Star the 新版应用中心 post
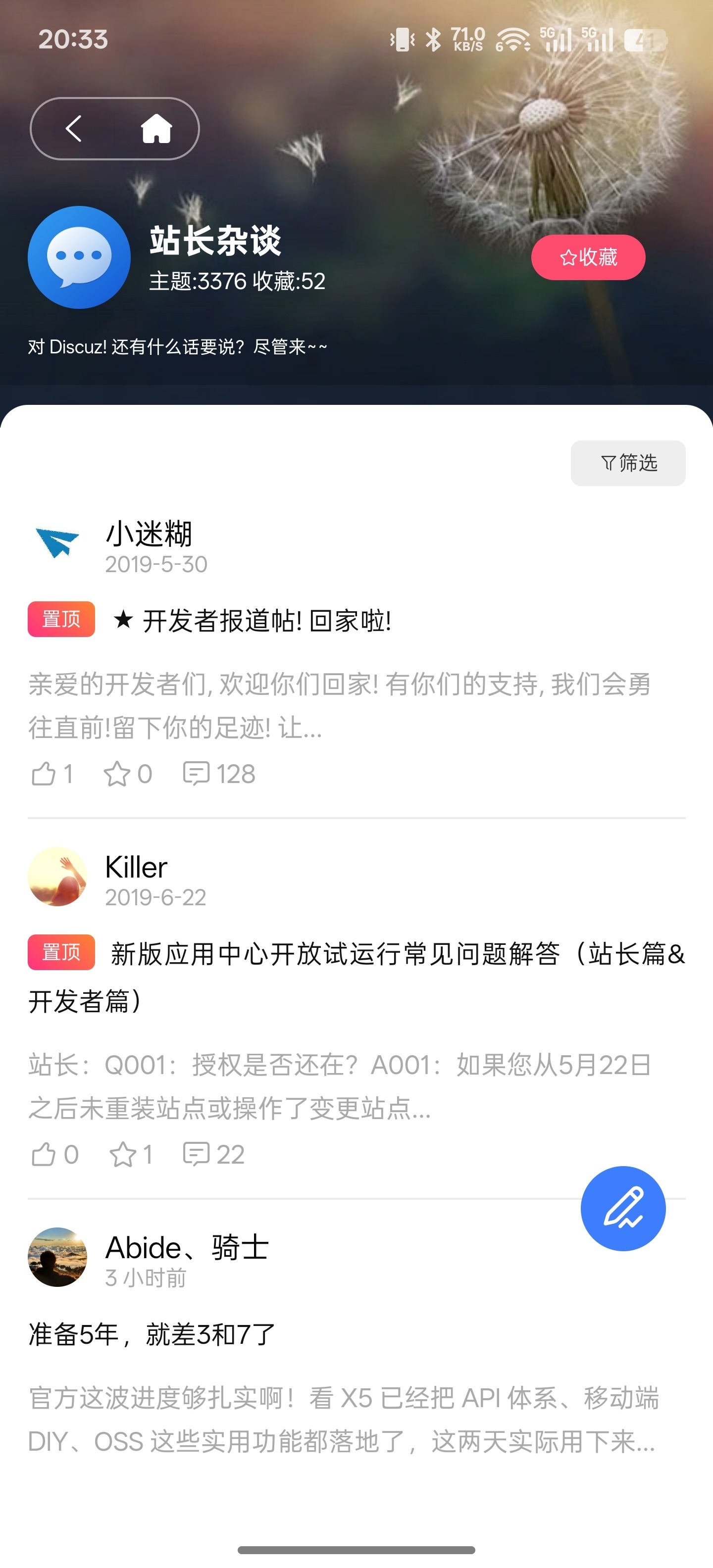This screenshot has height=1568, width=713. [130, 1155]
